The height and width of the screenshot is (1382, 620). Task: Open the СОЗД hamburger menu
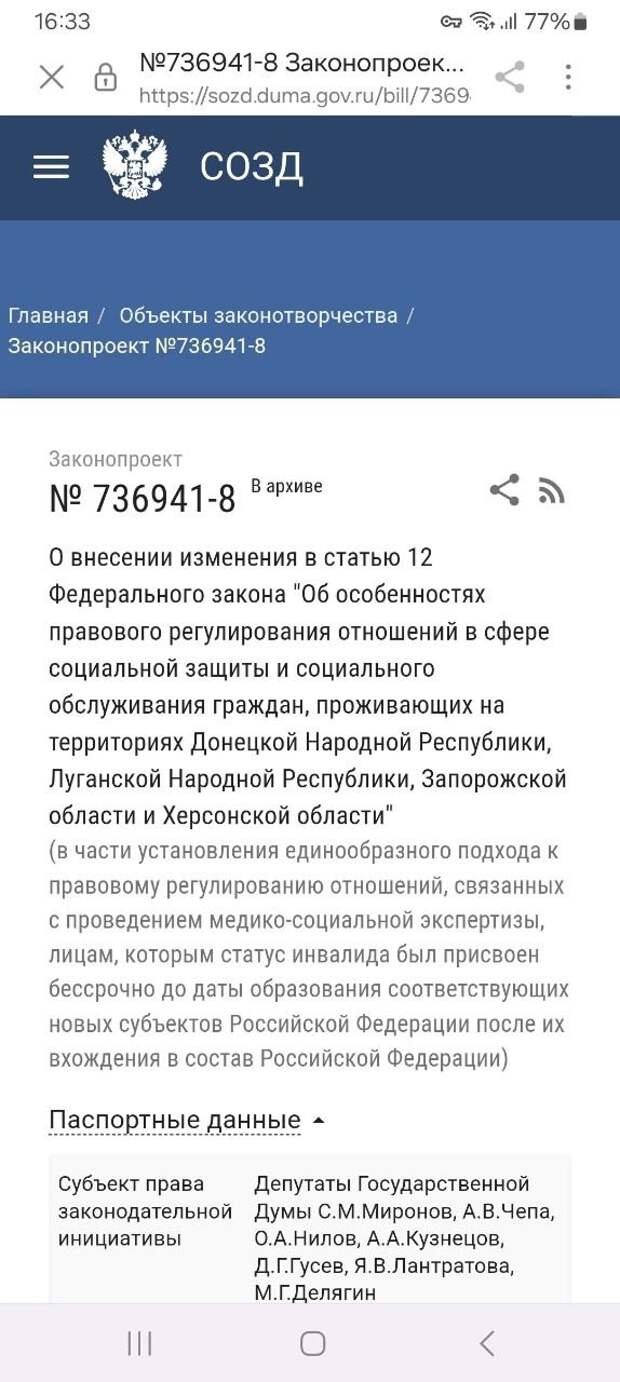(x=51, y=167)
